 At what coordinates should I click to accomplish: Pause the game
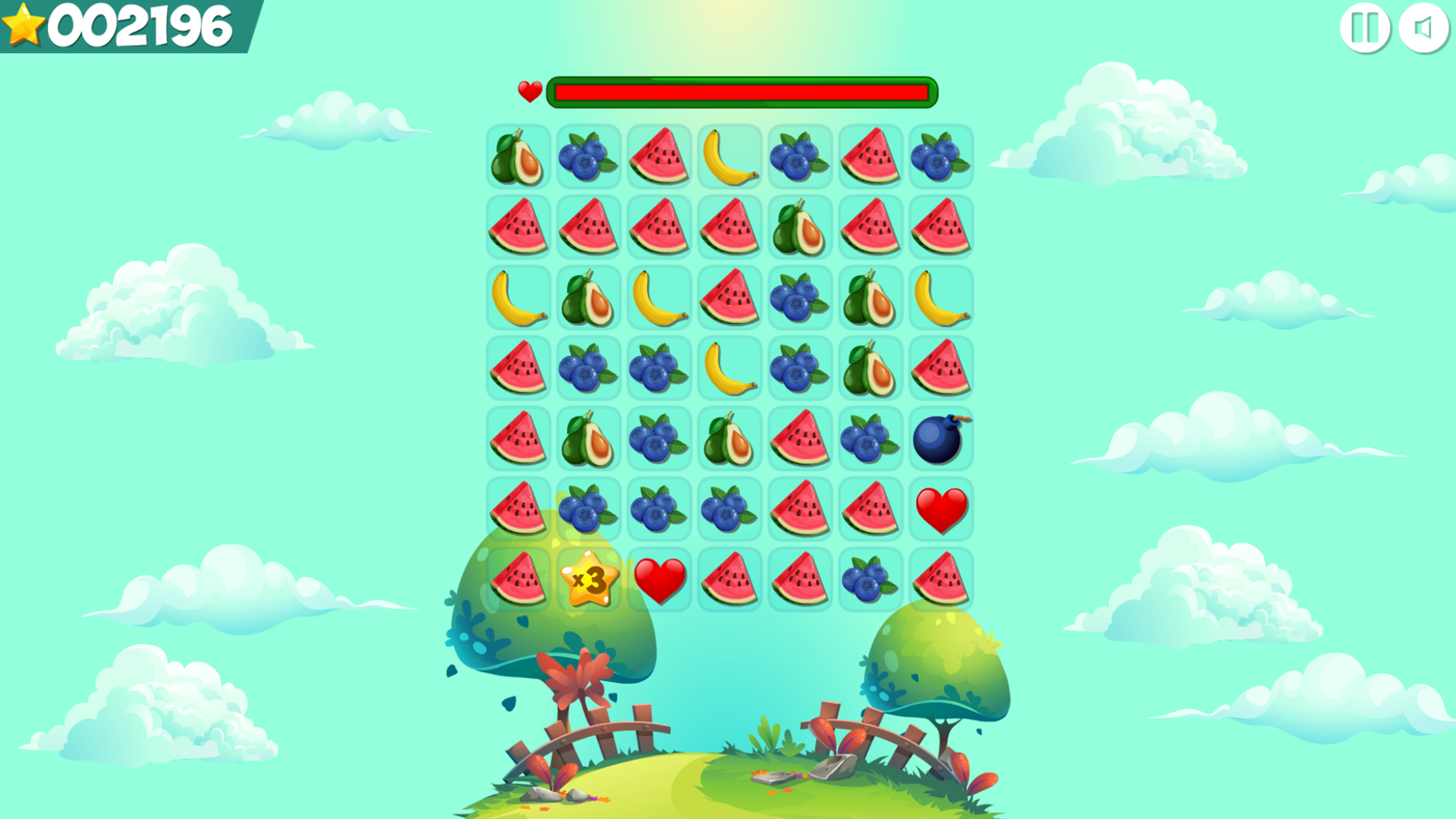coord(1364,29)
